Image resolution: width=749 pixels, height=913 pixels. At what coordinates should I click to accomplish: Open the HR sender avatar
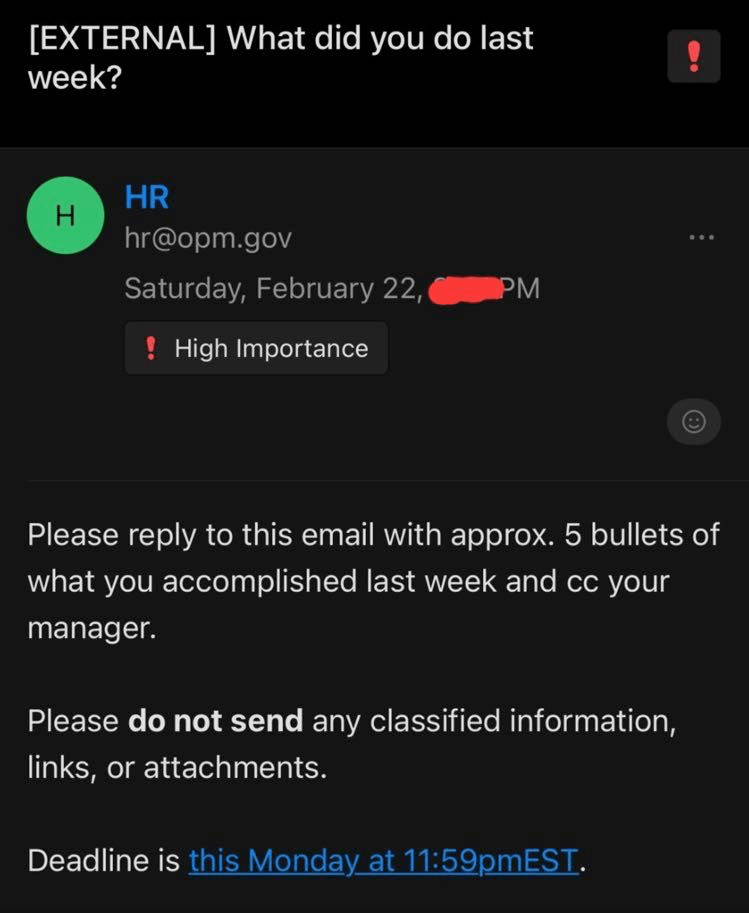65,215
